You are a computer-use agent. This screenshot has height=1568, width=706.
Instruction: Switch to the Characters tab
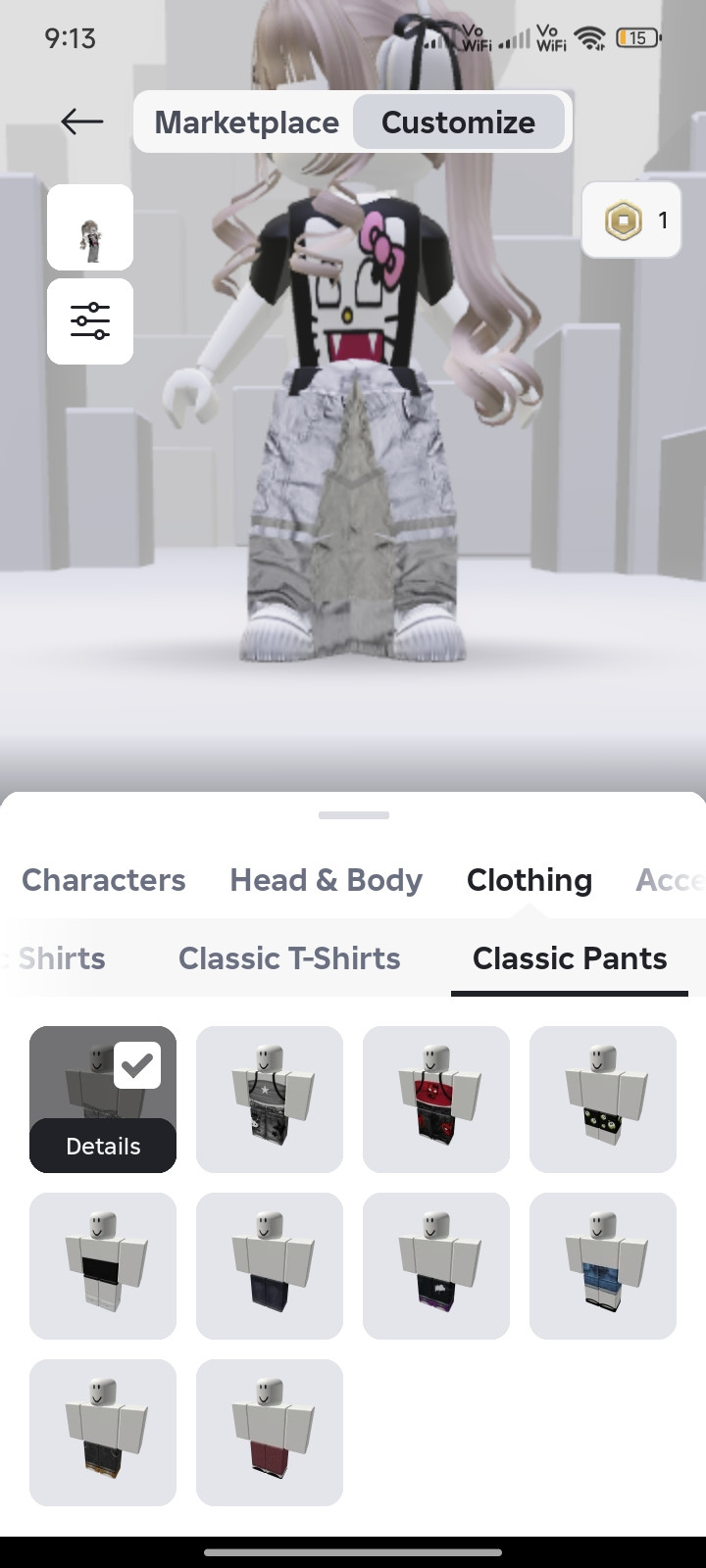(x=103, y=880)
